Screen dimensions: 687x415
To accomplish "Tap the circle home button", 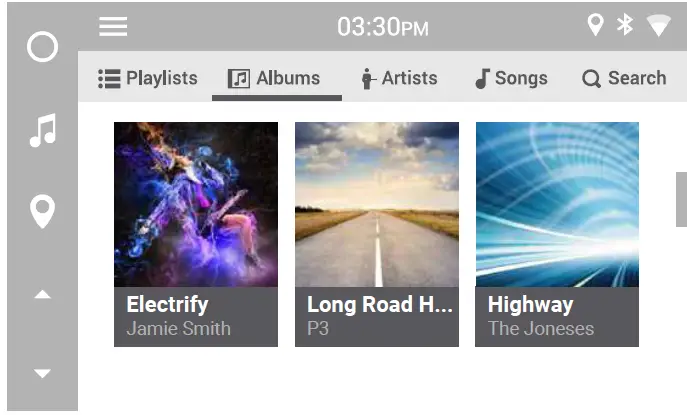I will tap(42, 47).
